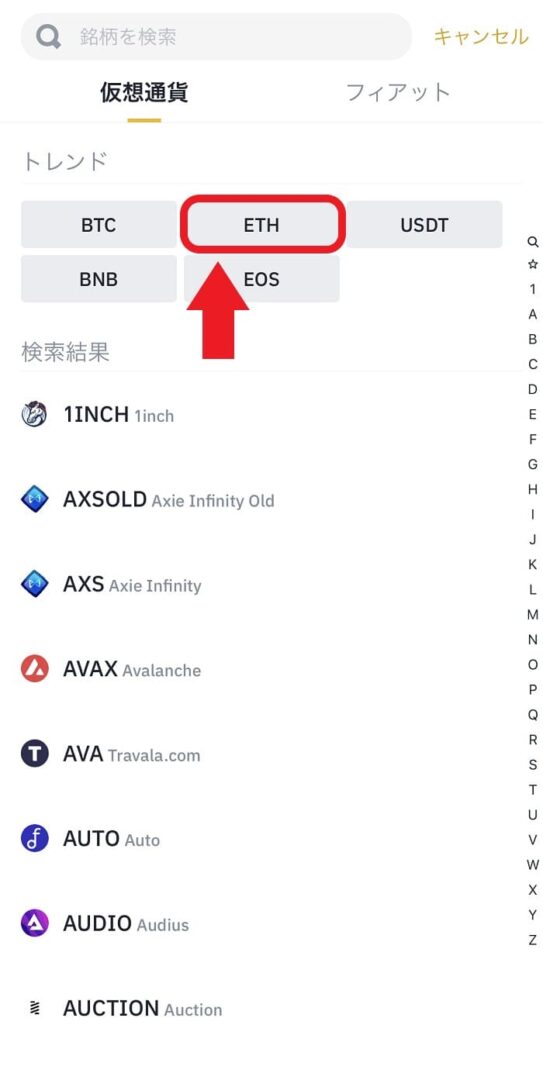Screen dimensions: 543x1080
Task: Select the 仮想通貨 tab
Action: point(144,92)
